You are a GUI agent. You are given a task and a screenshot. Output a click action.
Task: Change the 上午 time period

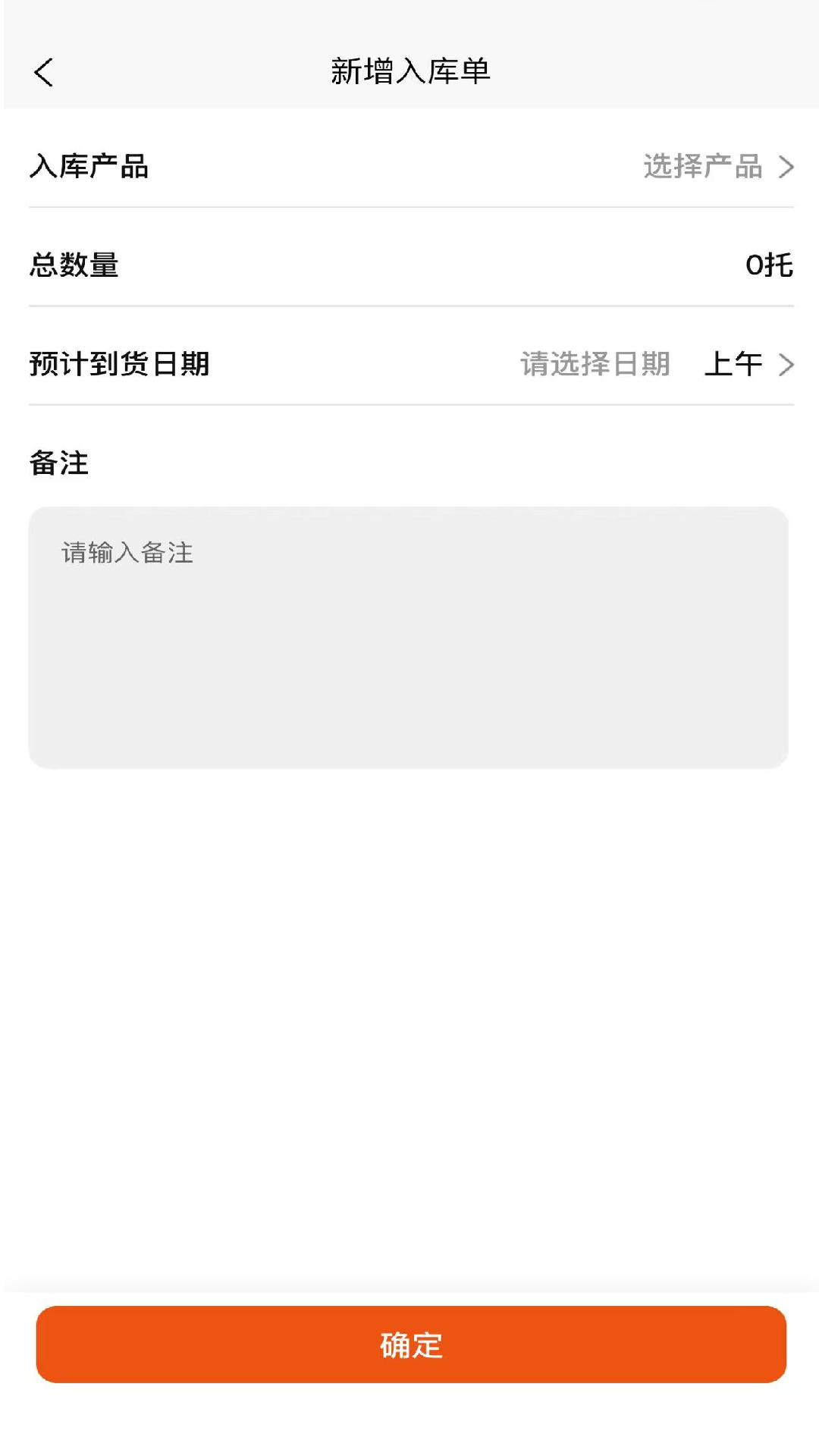point(747,365)
